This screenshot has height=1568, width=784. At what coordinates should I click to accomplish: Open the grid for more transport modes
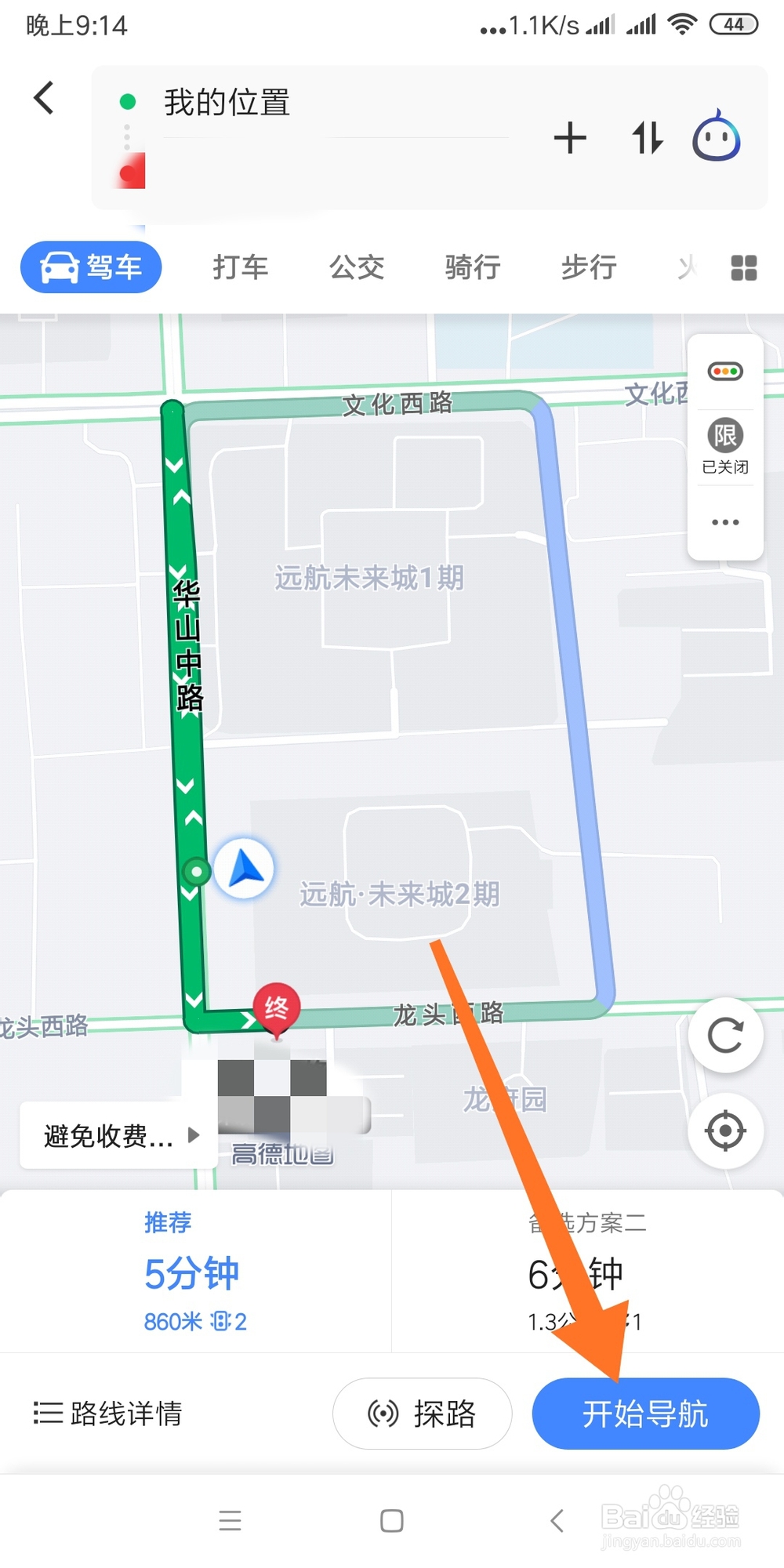pos(742,267)
